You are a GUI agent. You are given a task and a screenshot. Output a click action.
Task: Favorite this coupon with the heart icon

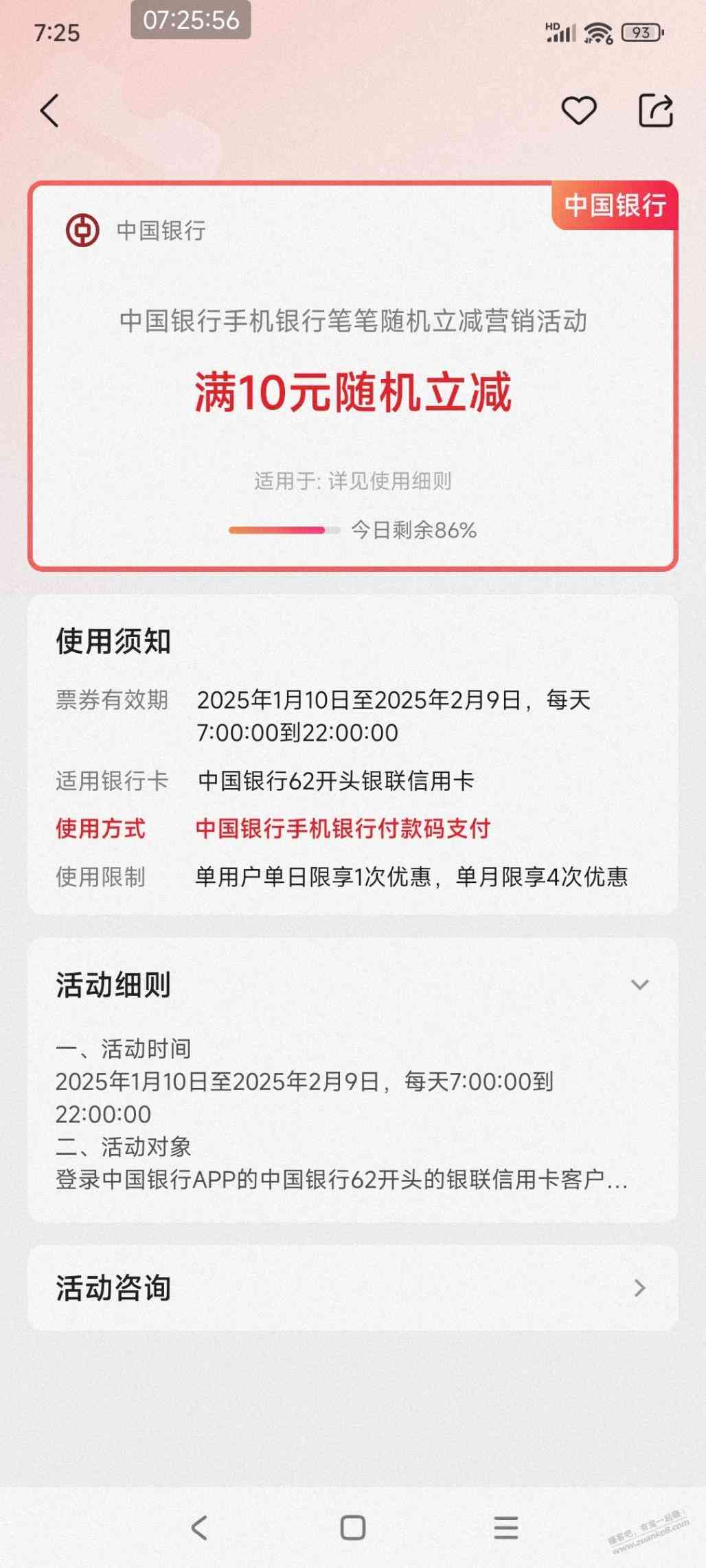tap(579, 111)
